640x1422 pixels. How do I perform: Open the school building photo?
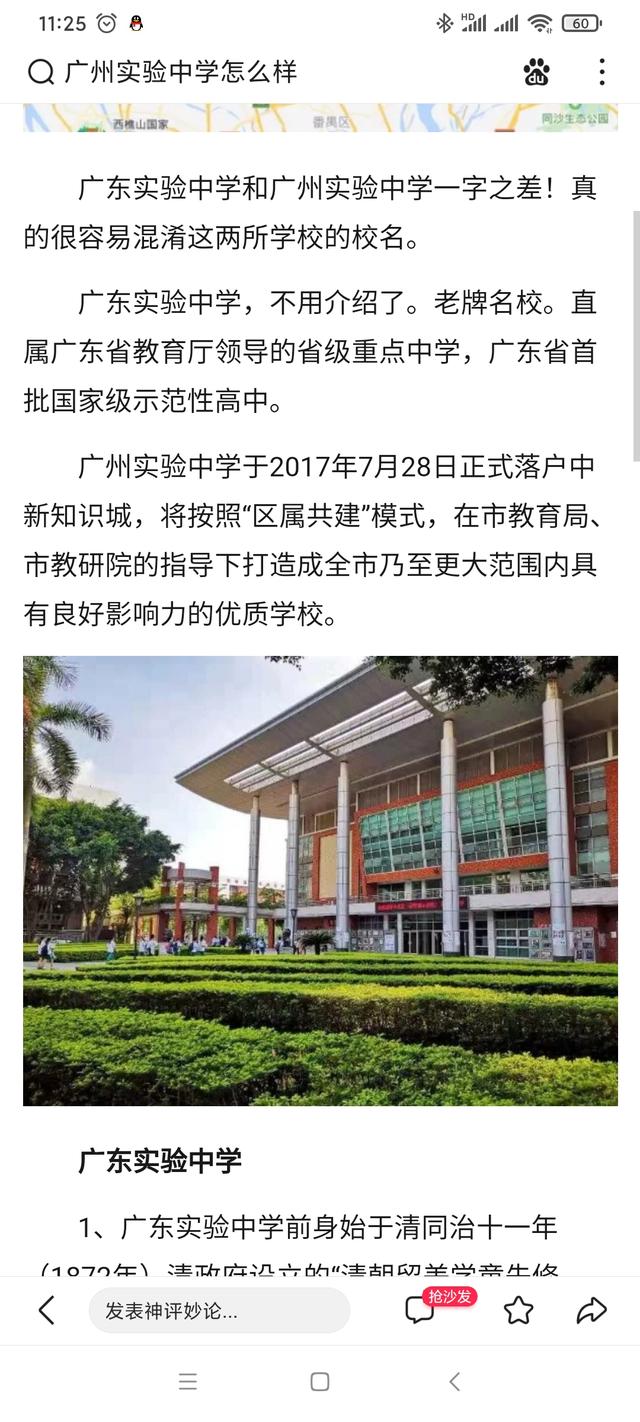320,880
